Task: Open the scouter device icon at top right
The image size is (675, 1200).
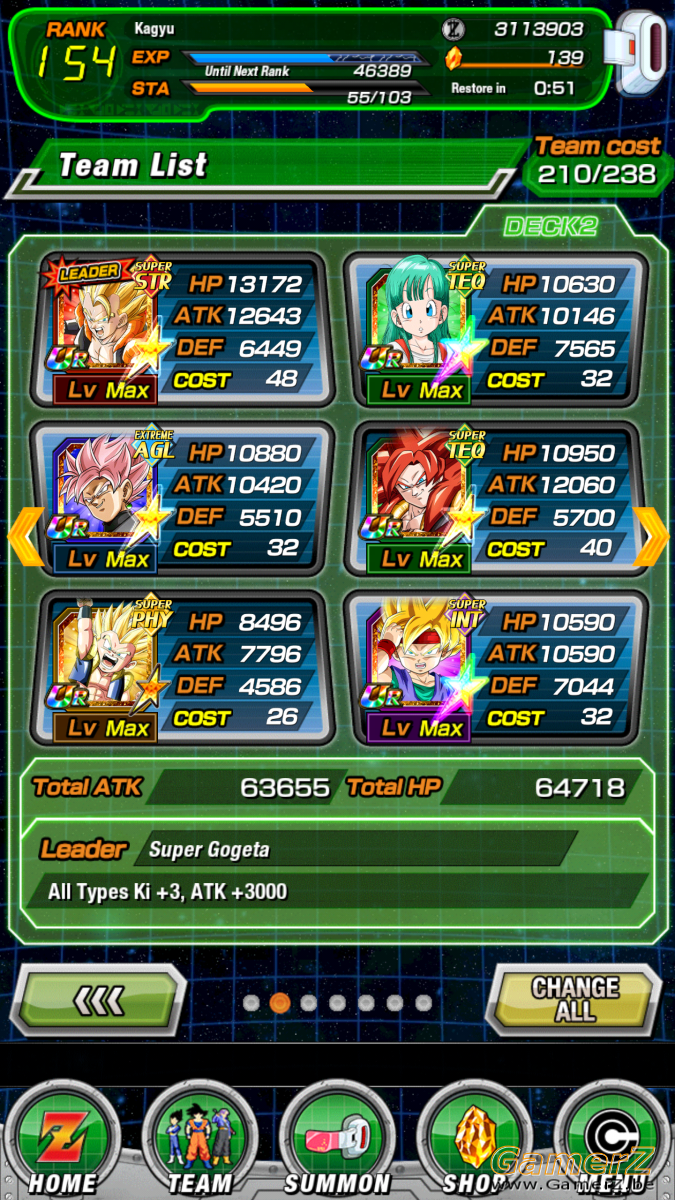Action: click(643, 54)
